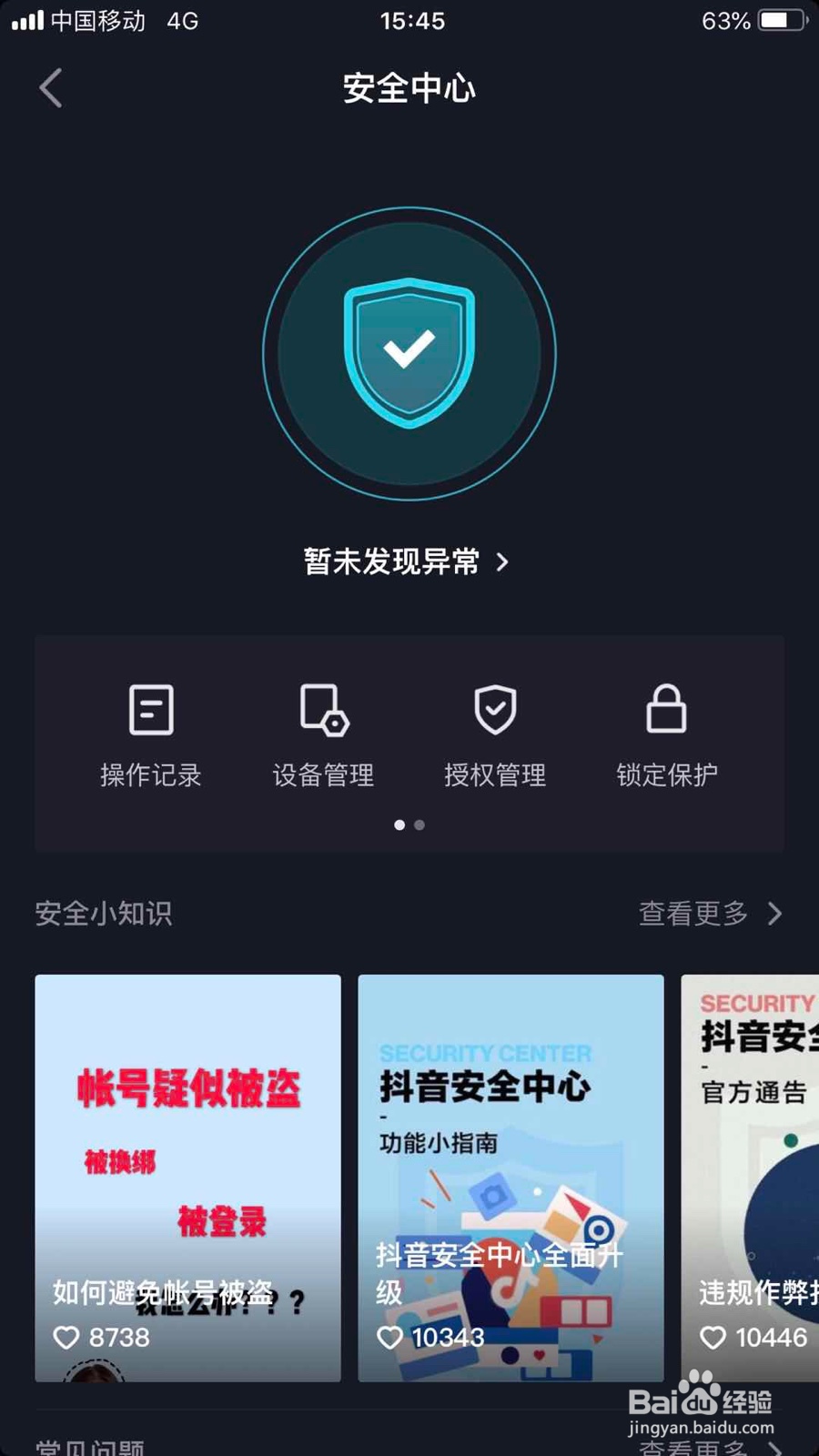Like the 如何避免帐号被盗 article heart
Image resolution: width=819 pixels, height=1456 pixels.
pyautogui.click(x=66, y=1338)
